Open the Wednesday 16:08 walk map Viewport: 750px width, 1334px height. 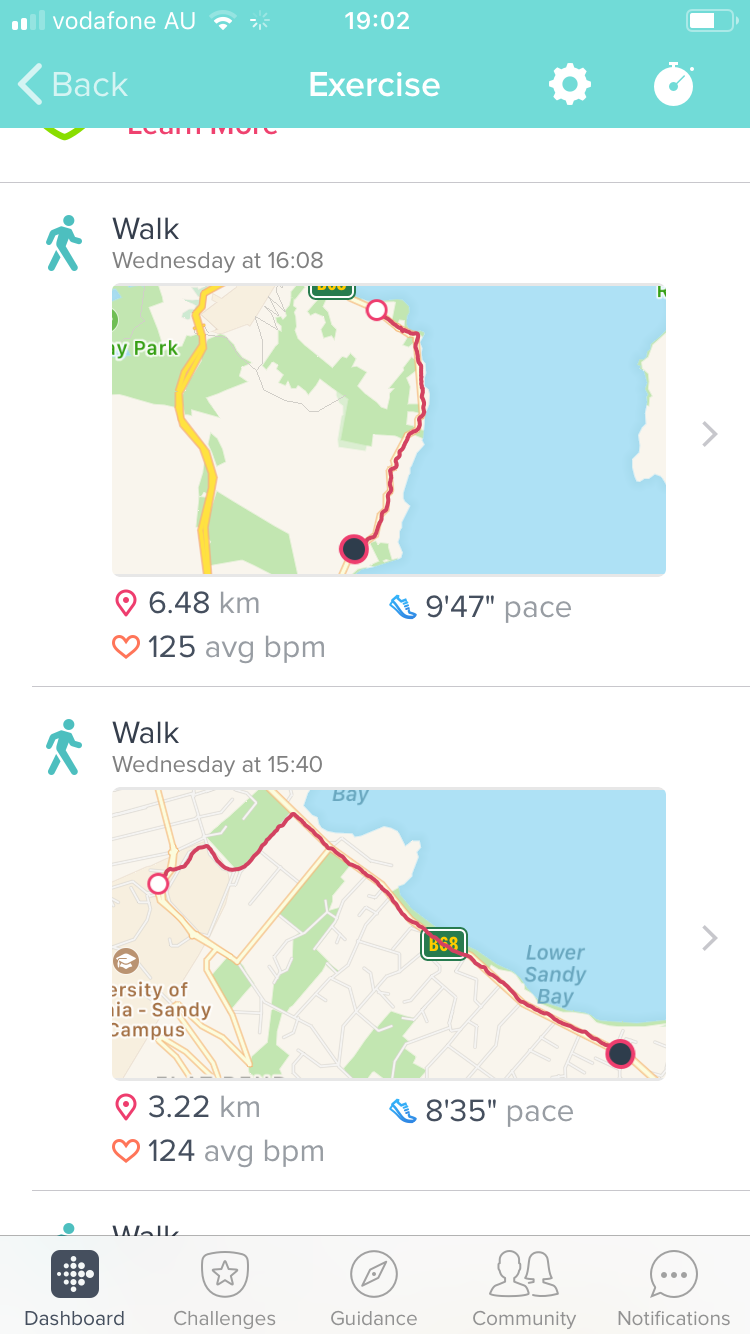click(x=388, y=430)
